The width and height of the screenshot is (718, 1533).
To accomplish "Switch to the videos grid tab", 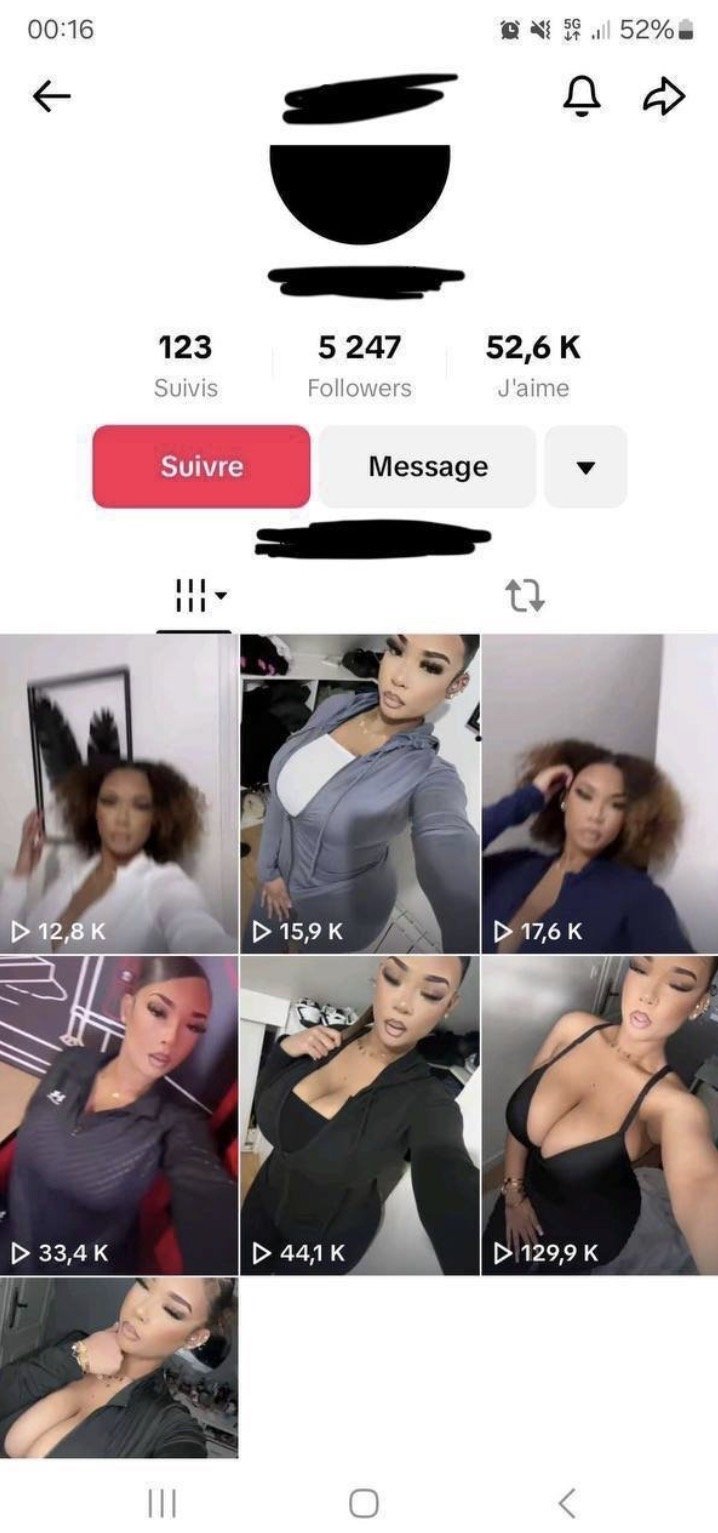I will pos(194,598).
